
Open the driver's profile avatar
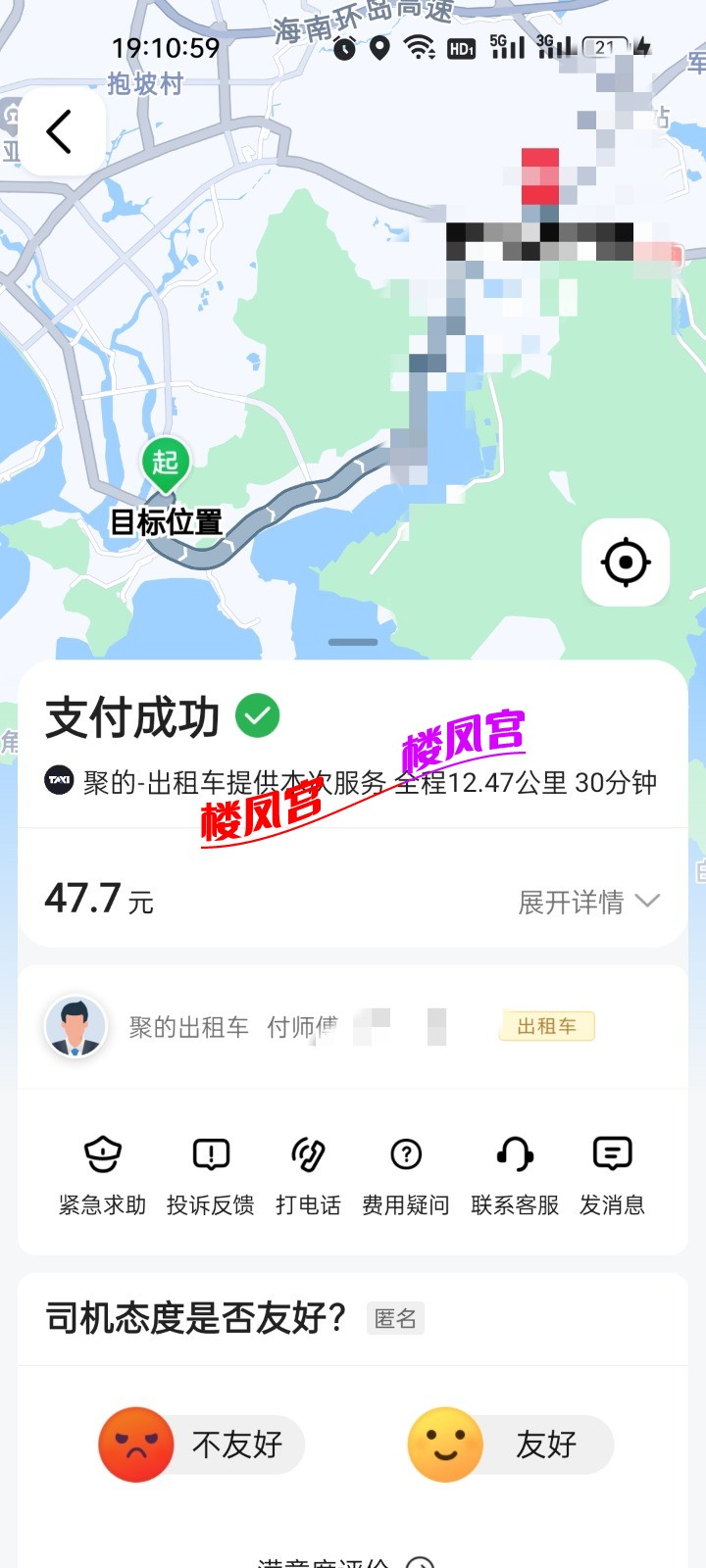[x=76, y=1027]
